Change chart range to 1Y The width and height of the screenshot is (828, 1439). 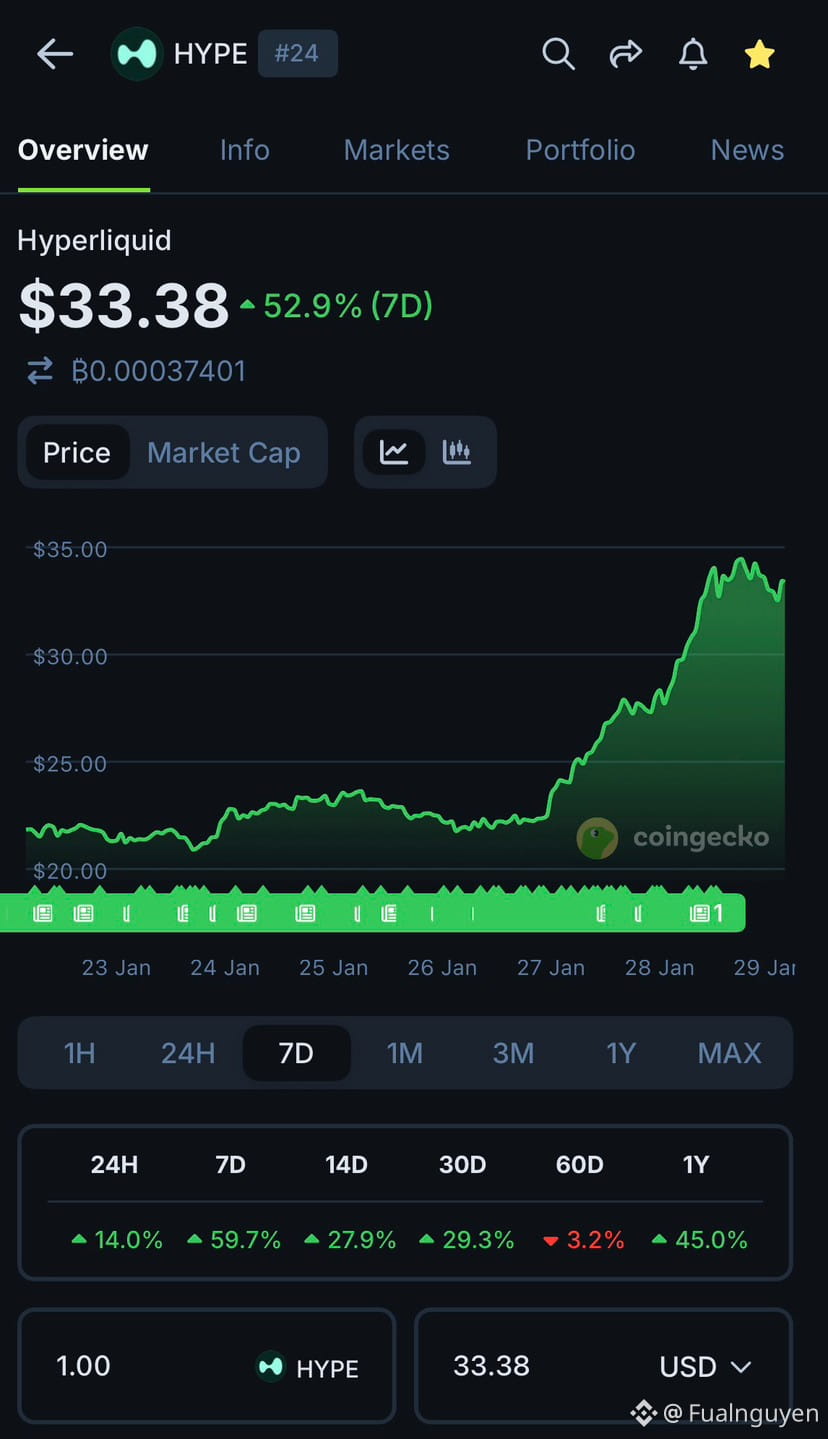point(621,1053)
